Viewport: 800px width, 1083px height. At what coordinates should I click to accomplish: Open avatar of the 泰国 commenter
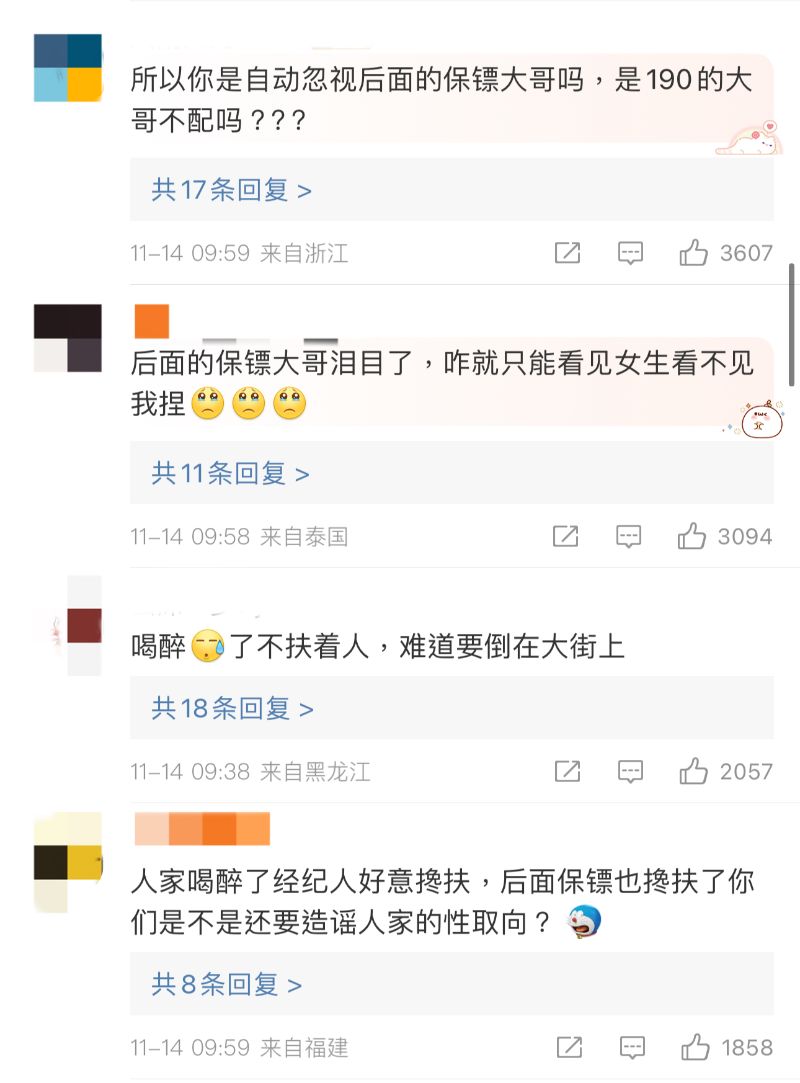pos(68,338)
